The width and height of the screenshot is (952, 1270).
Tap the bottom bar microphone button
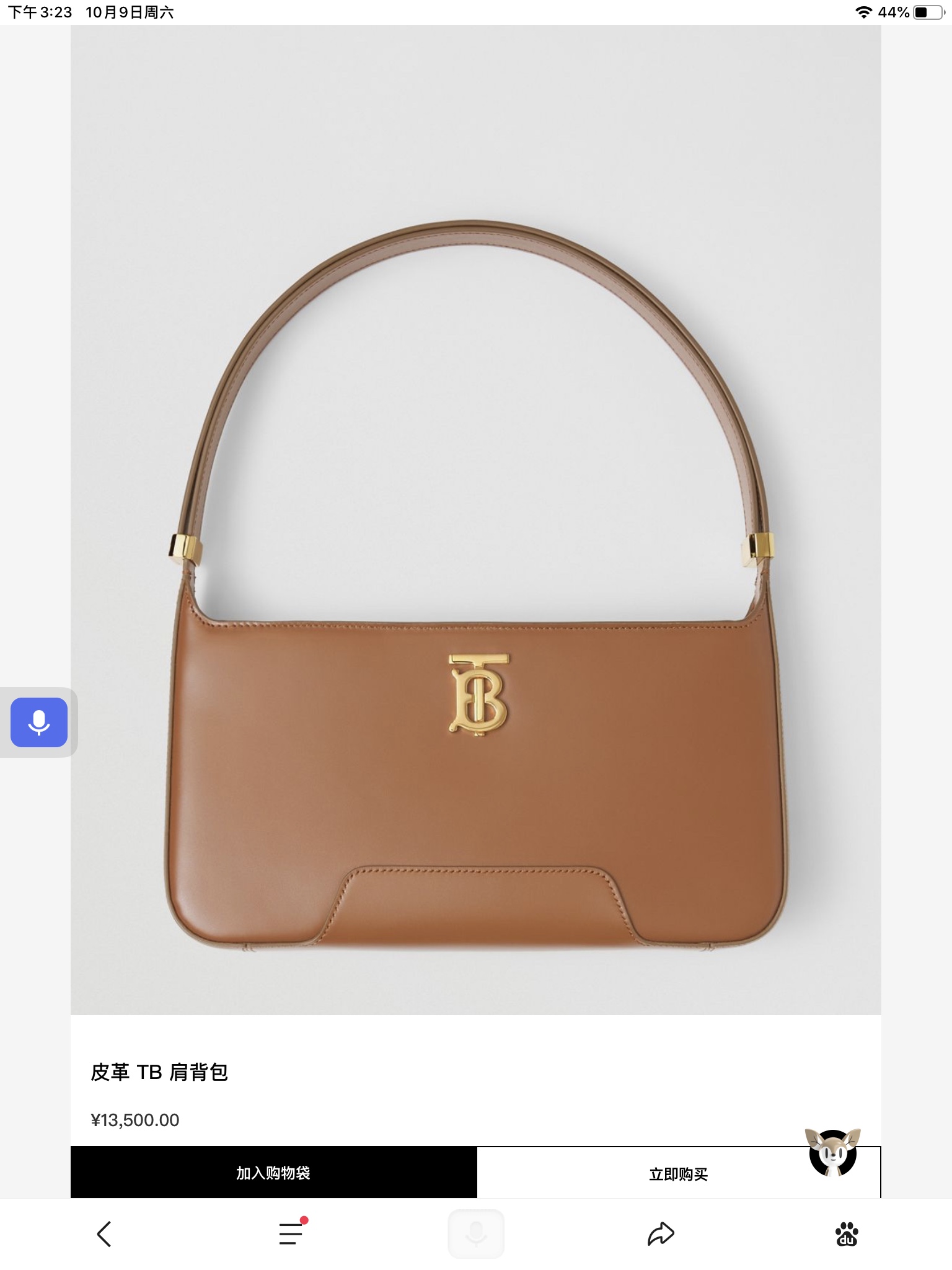point(475,1233)
